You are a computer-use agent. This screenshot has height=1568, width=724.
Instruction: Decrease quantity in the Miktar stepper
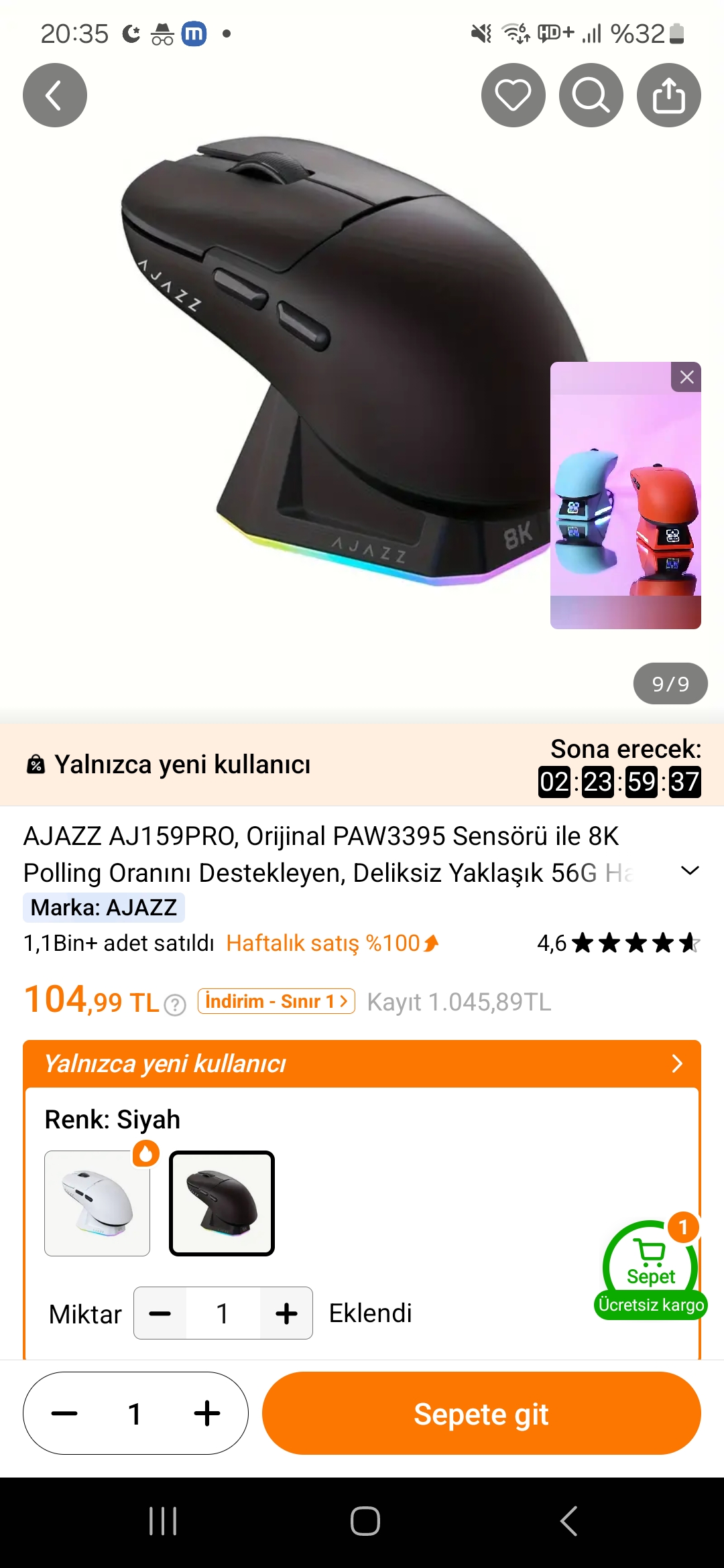[x=160, y=1313]
